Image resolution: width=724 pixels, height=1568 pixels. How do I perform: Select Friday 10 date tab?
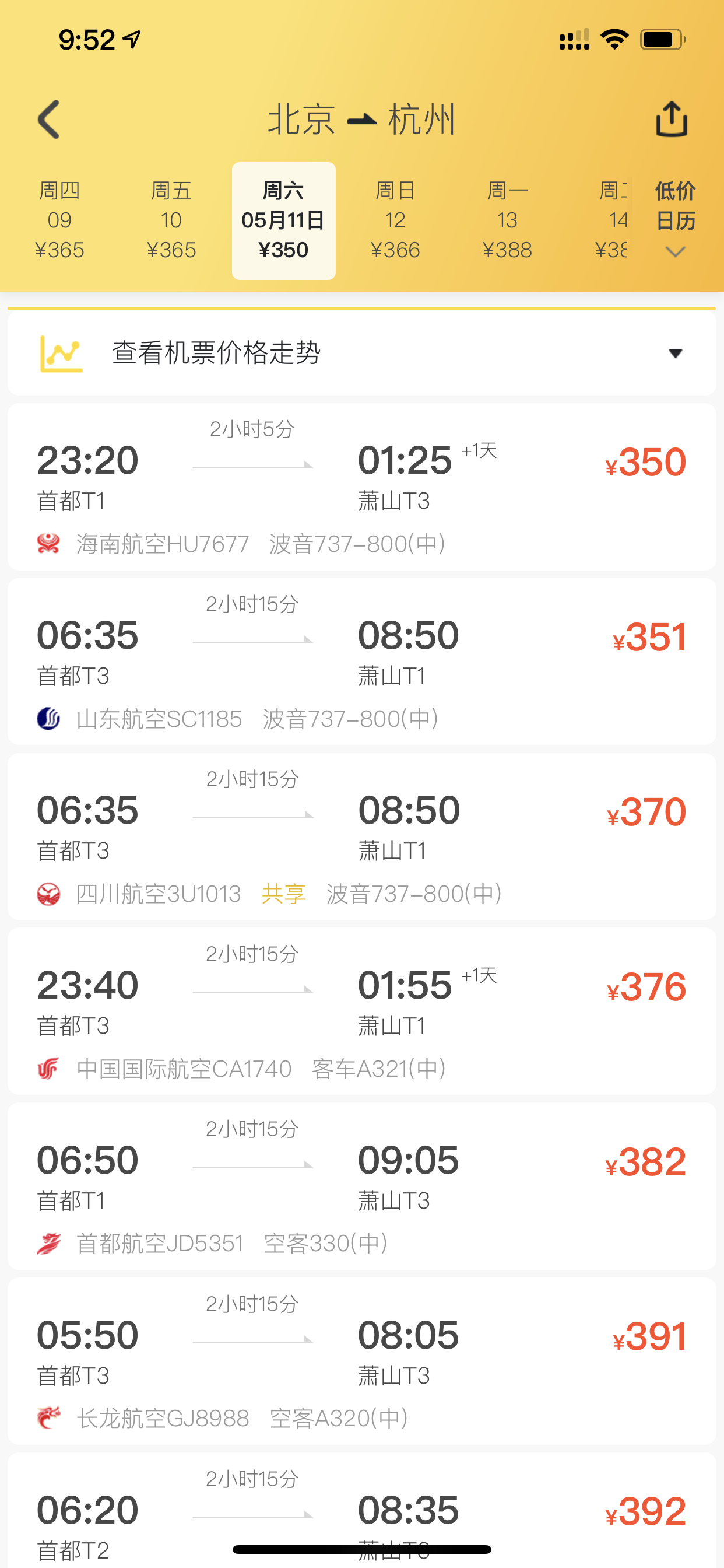point(171,220)
